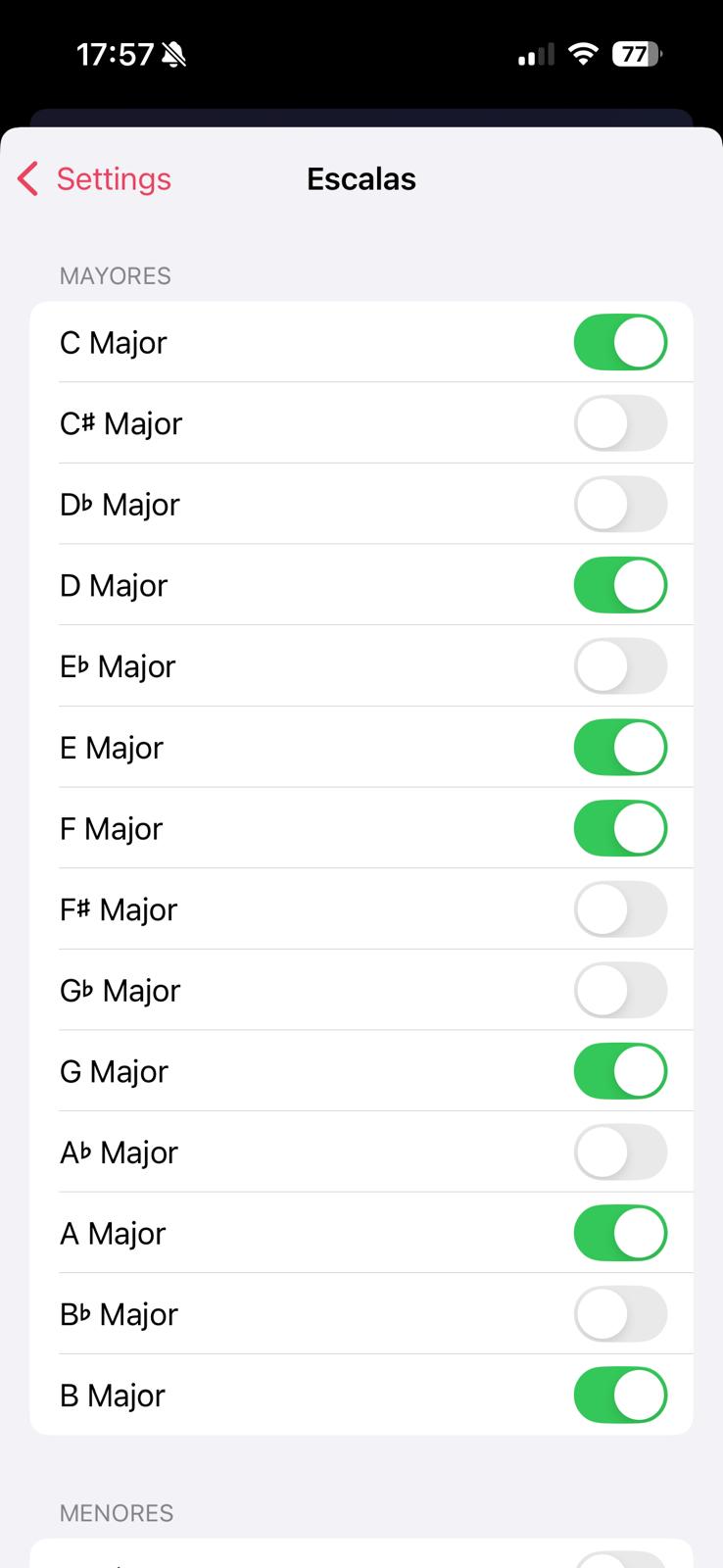
Task: Activate the F# Major switch
Action: 621,908
